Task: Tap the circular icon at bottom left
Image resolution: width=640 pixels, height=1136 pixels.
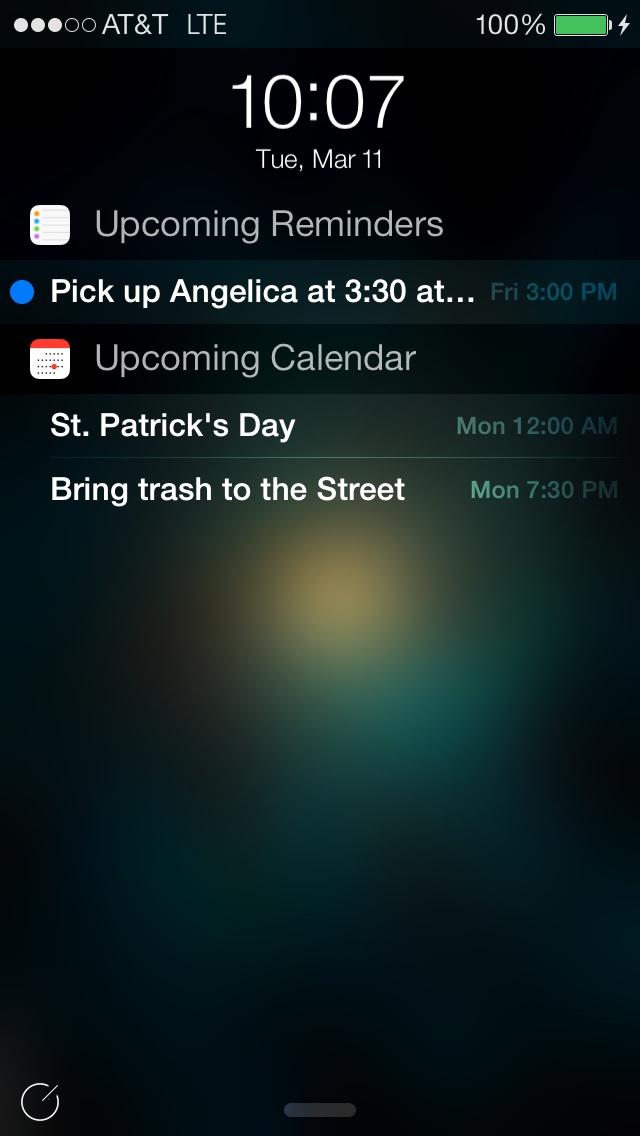Action: (x=40, y=1102)
